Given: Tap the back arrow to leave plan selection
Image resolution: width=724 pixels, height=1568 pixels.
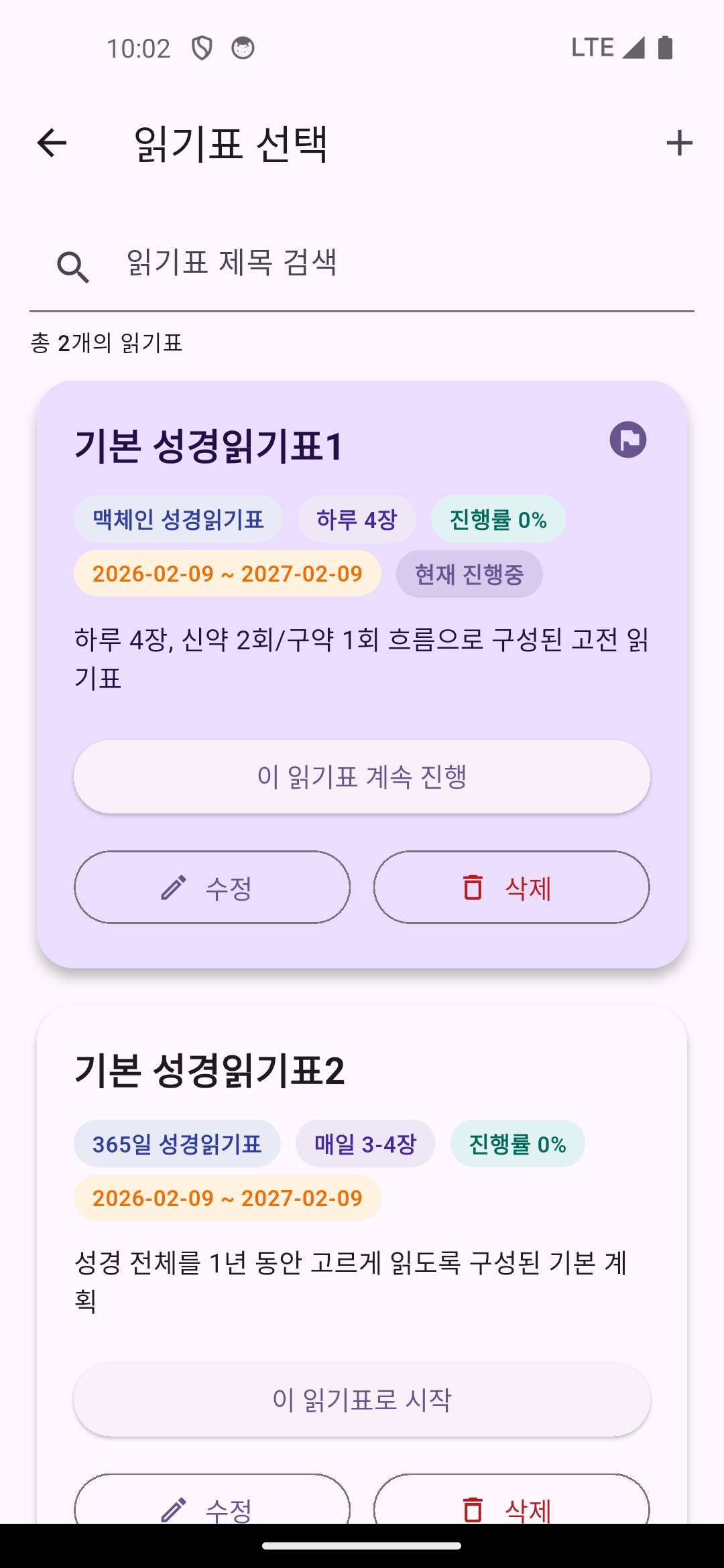Looking at the screenshot, I should [50, 144].
